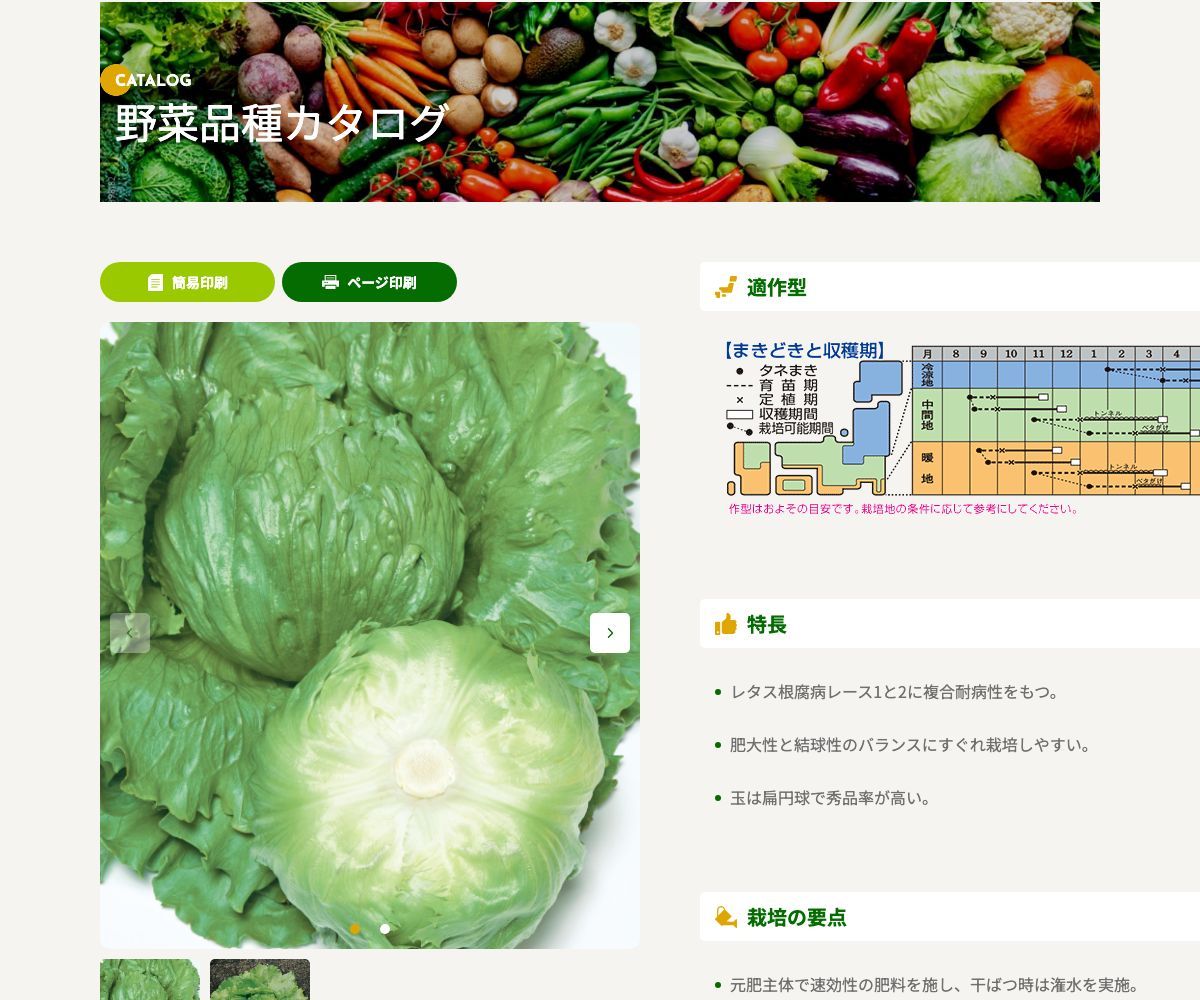Show the next lettuce photo
This screenshot has height=1000, width=1200.
point(610,633)
